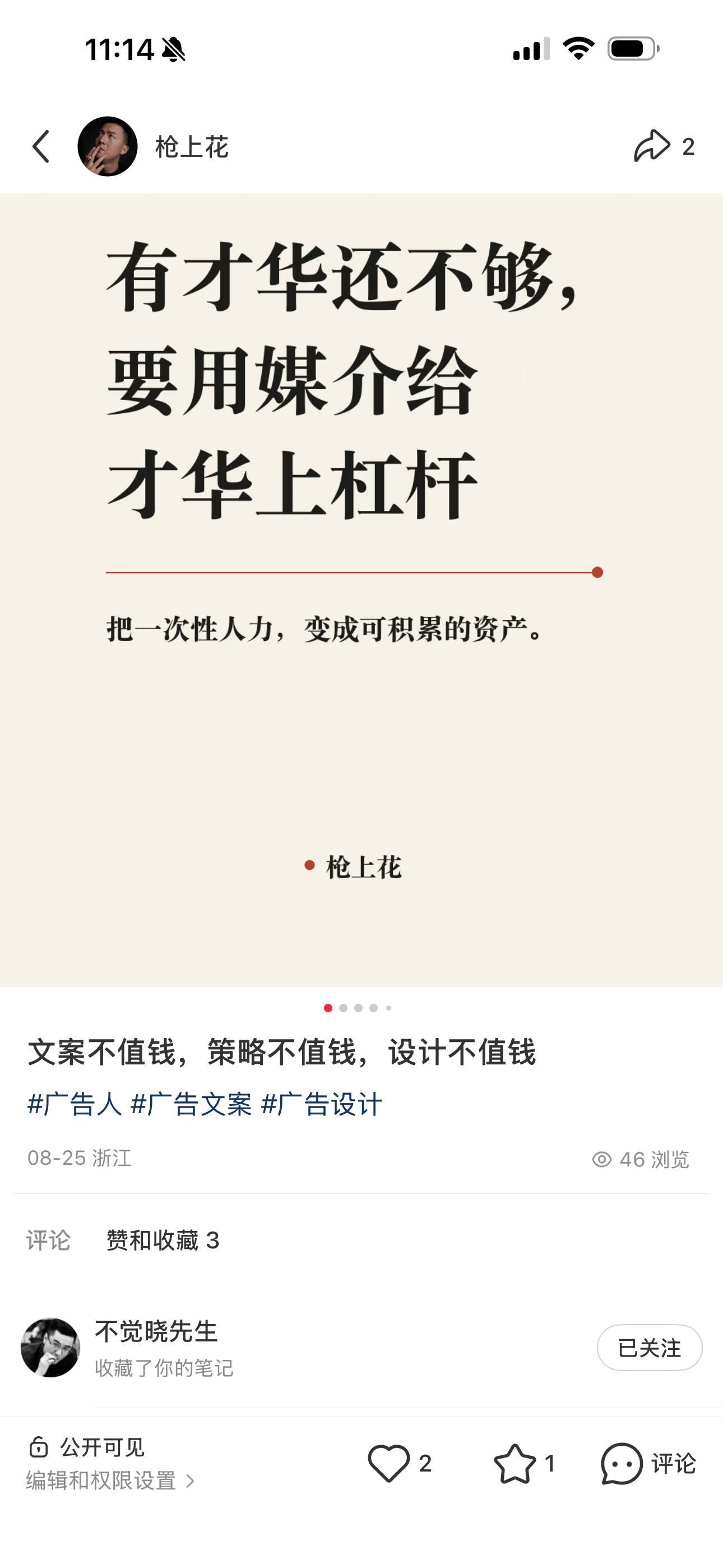
Task: Tap the 已关注 button to unfollow
Action: pos(650,1348)
